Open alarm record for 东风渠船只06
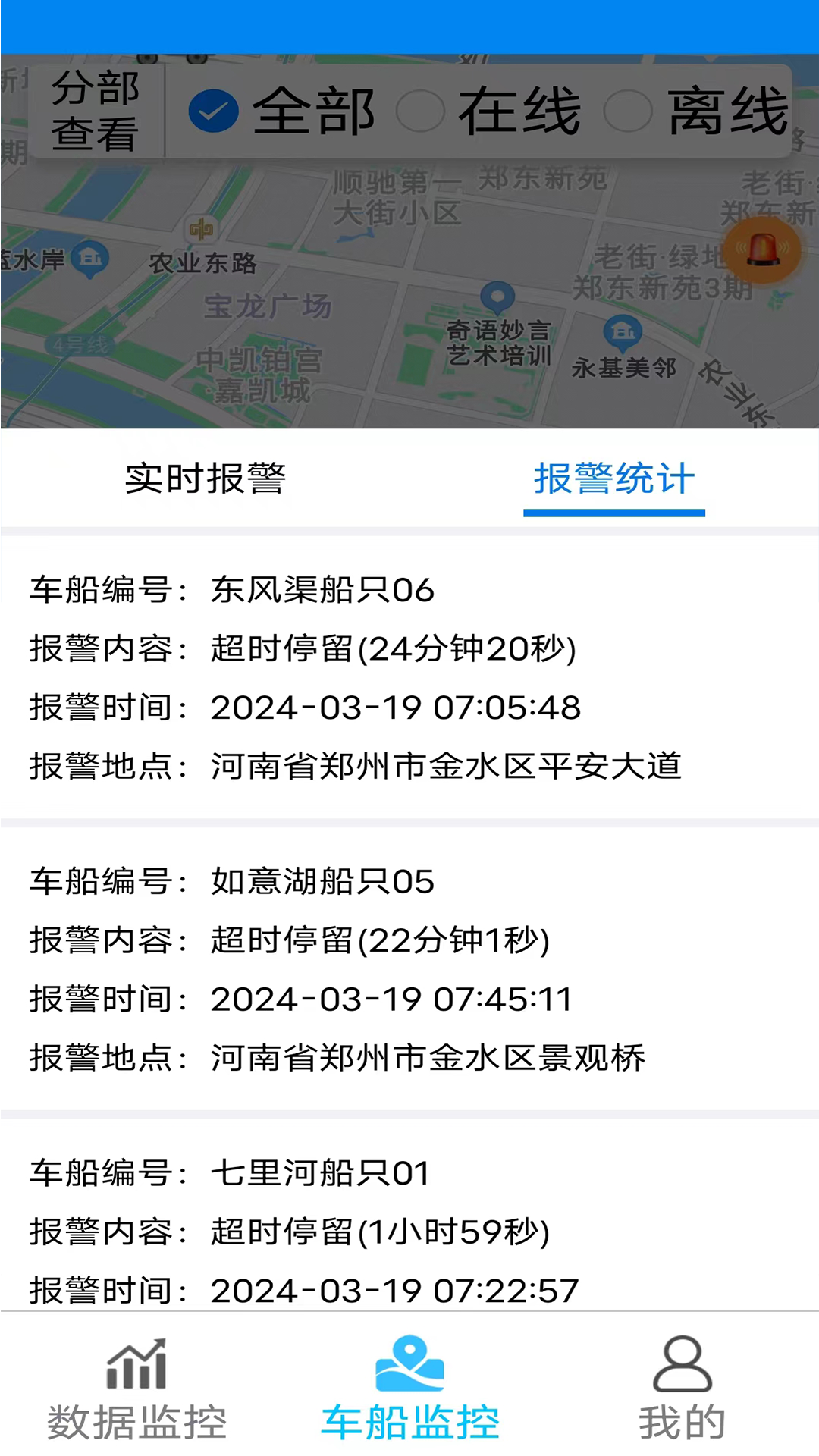The height and width of the screenshot is (1456, 819). 409,677
